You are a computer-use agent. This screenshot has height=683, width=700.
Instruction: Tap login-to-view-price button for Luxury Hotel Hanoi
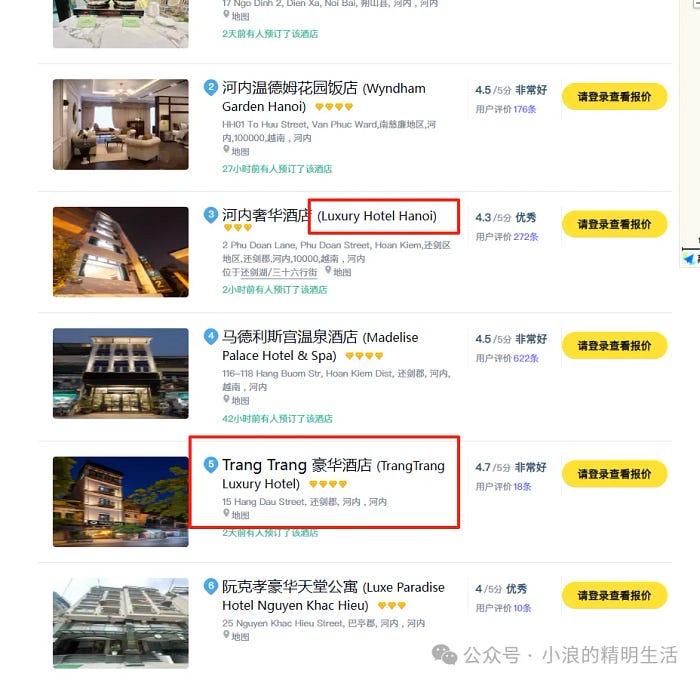pos(614,224)
